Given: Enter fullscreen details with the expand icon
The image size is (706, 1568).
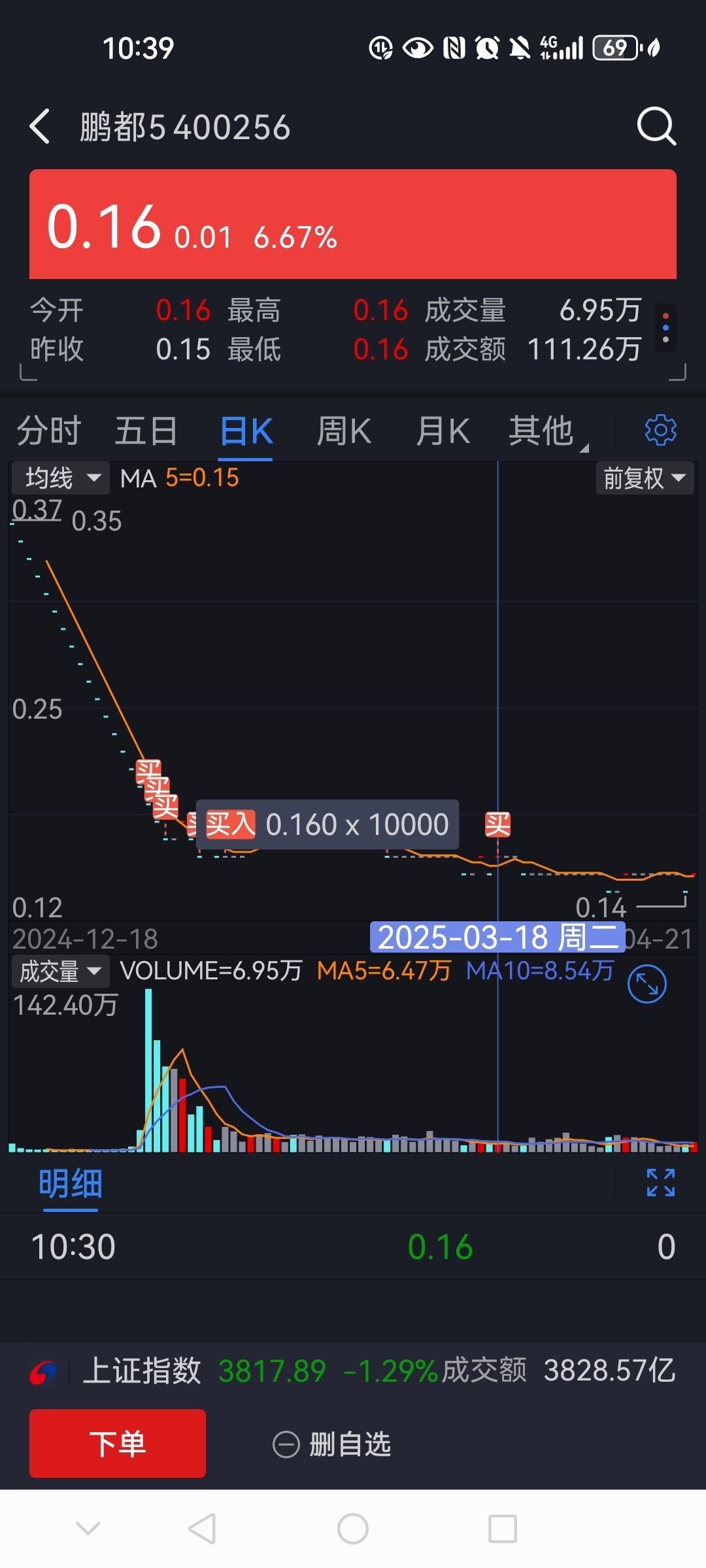Looking at the screenshot, I should click(660, 1183).
